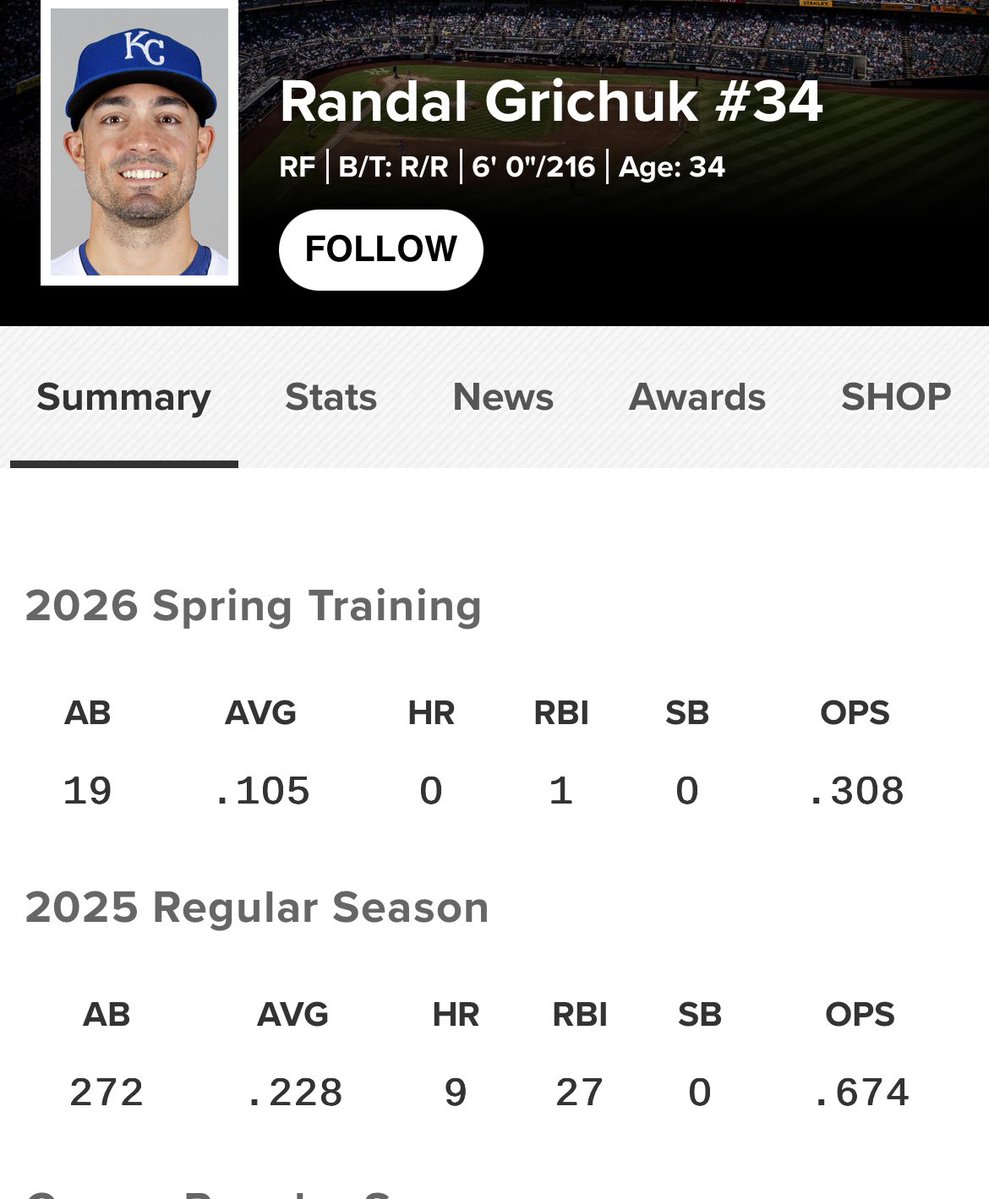Image resolution: width=989 pixels, height=1199 pixels.
Task: Open the News tab
Action: click(503, 397)
